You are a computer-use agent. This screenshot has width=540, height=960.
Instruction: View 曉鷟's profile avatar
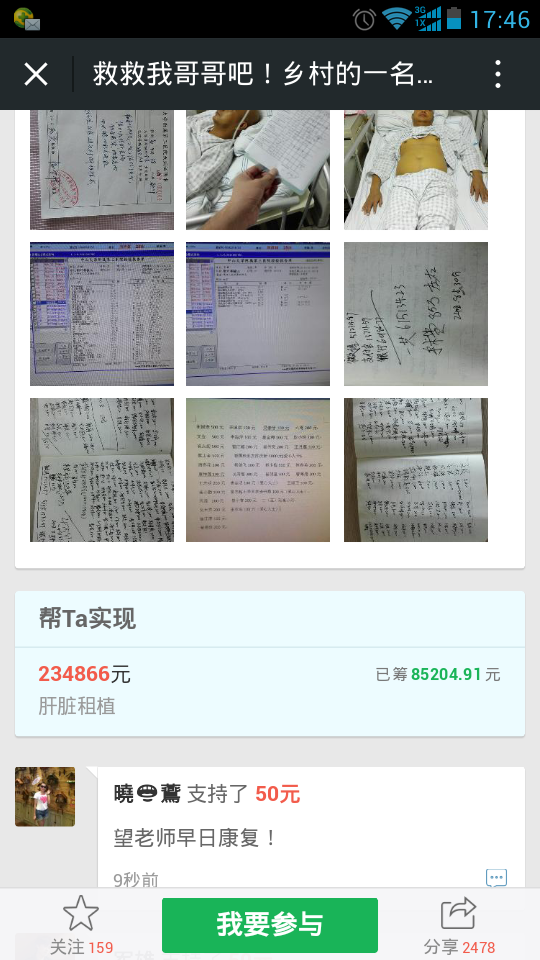tap(45, 797)
